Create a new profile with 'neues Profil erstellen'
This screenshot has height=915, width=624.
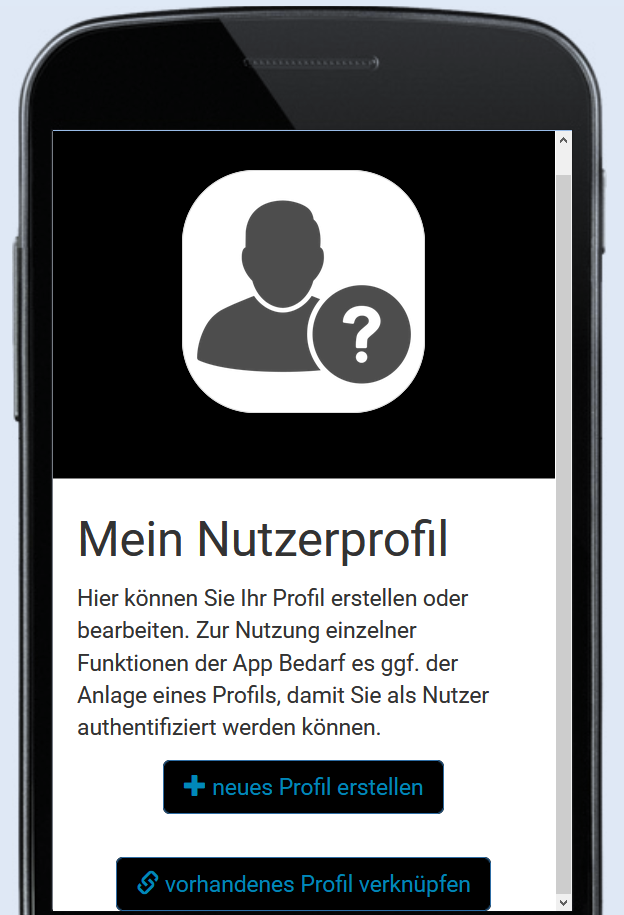pyautogui.click(x=303, y=787)
